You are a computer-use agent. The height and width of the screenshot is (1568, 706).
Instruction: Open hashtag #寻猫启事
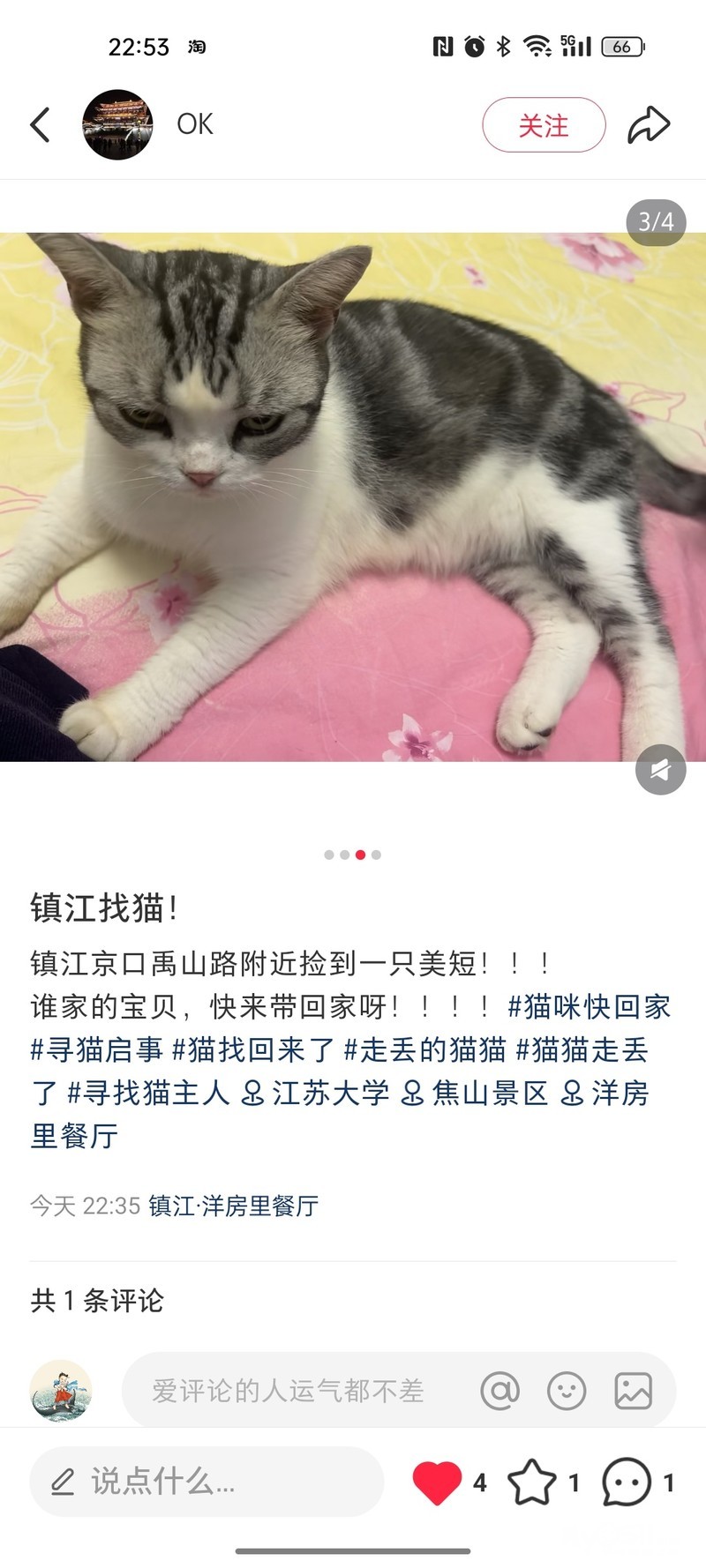pos(97,1049)
